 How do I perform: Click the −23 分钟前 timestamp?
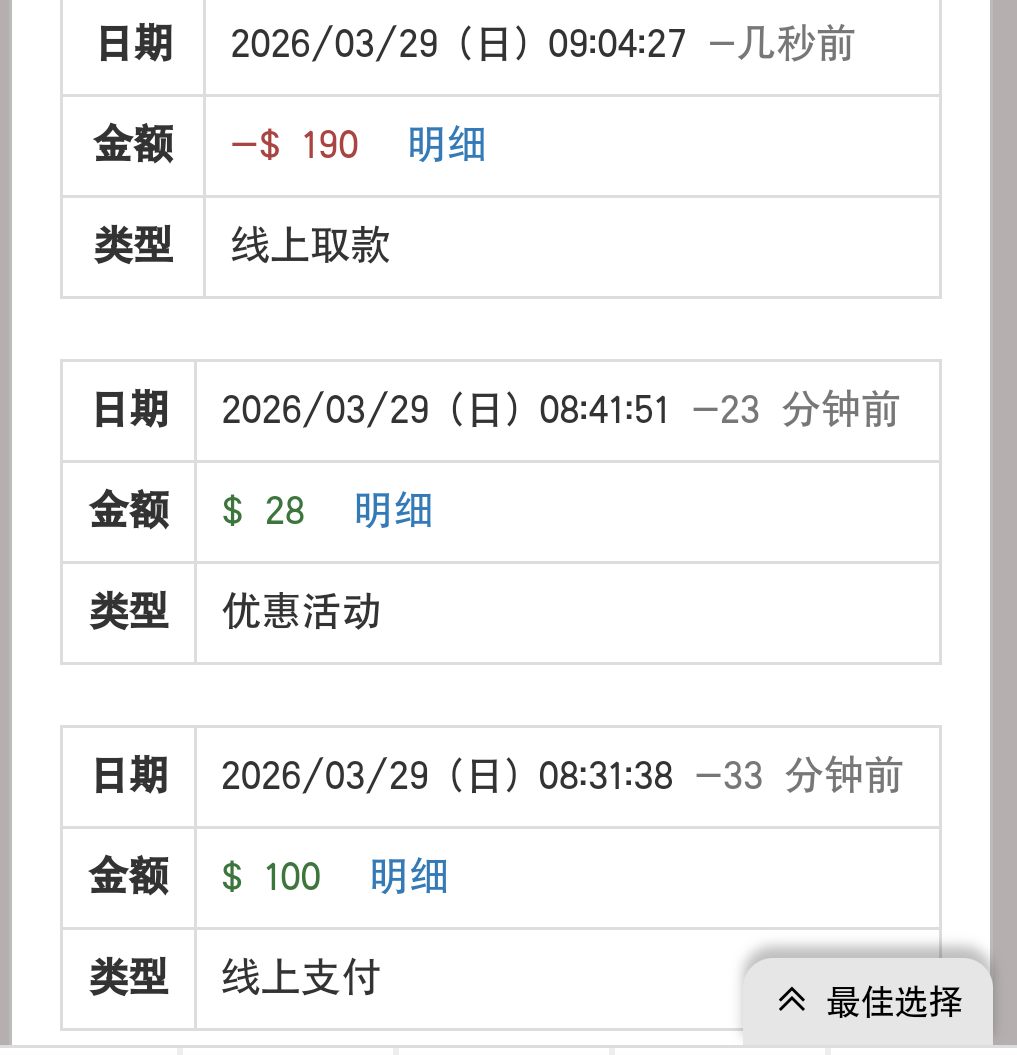coord(797,410)
